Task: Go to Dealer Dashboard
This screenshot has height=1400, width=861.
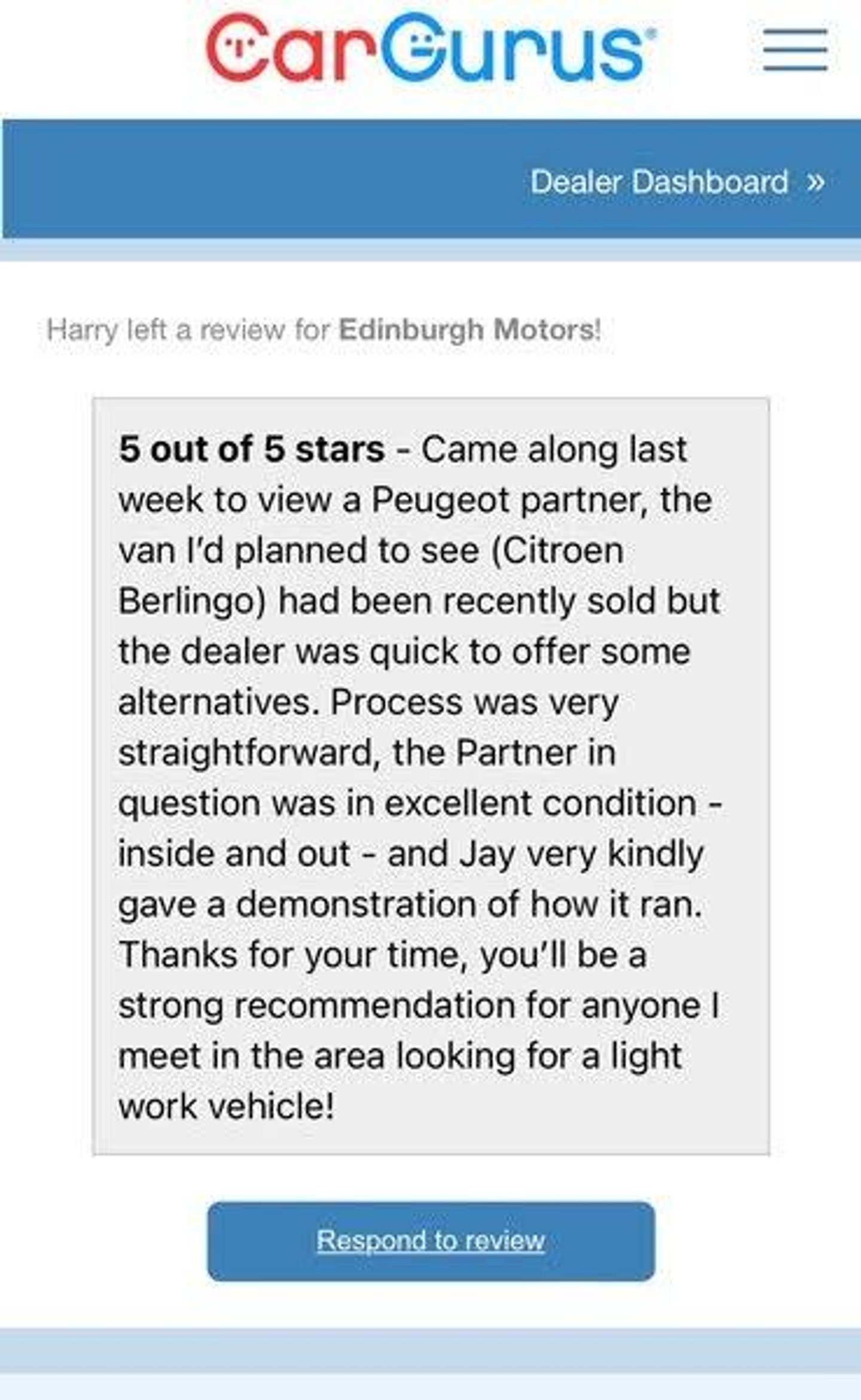Action: click(676, 182)
